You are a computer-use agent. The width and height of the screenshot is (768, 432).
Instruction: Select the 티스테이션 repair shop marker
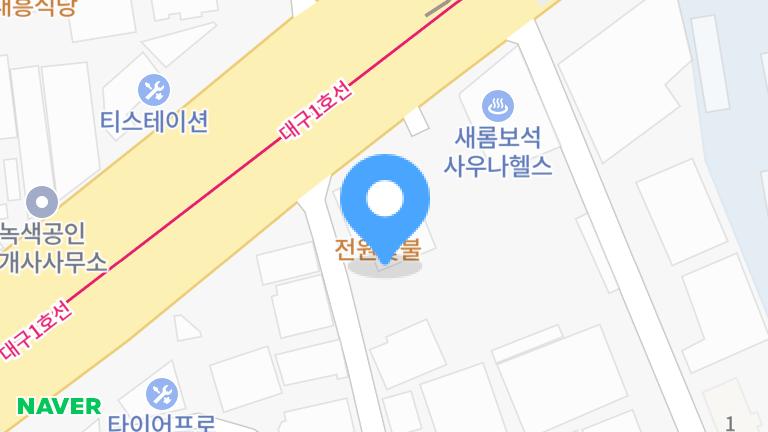(x=154, y=91)
